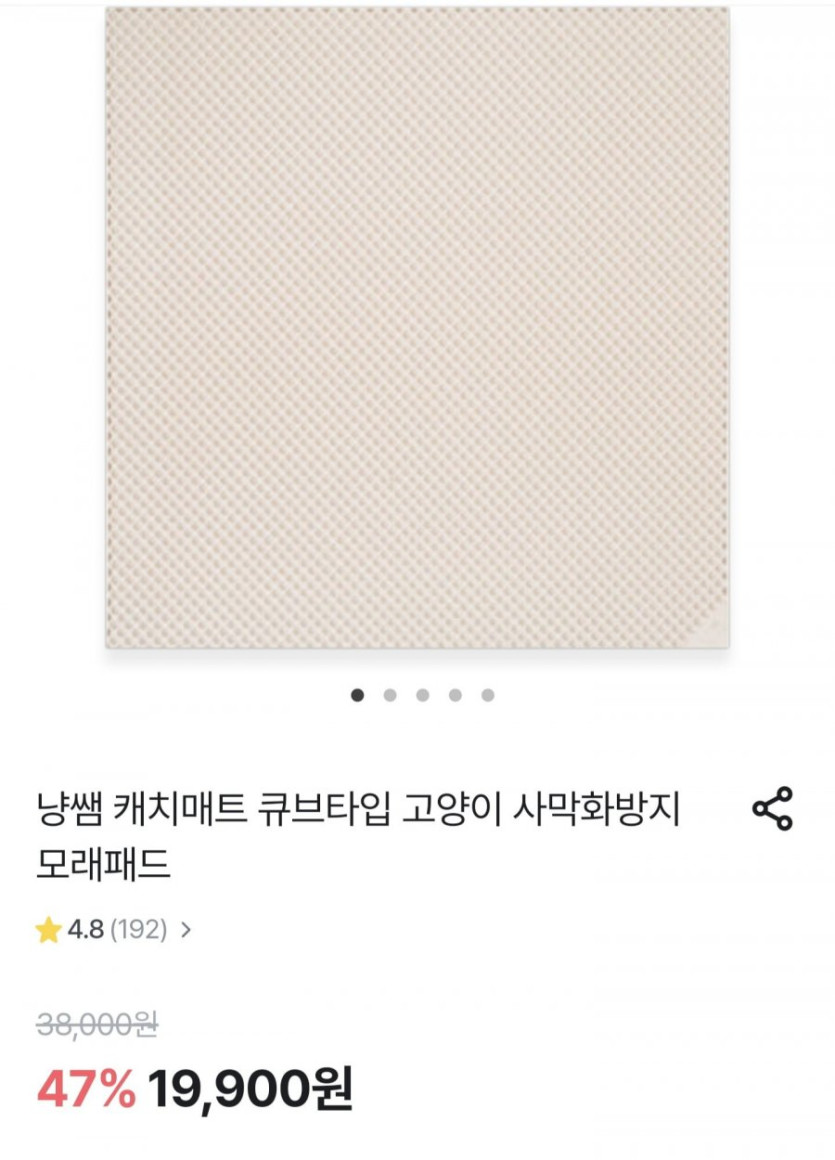
Task: Open the 4.8 rating reviews (192)
Action: click(x=114, y=929)
